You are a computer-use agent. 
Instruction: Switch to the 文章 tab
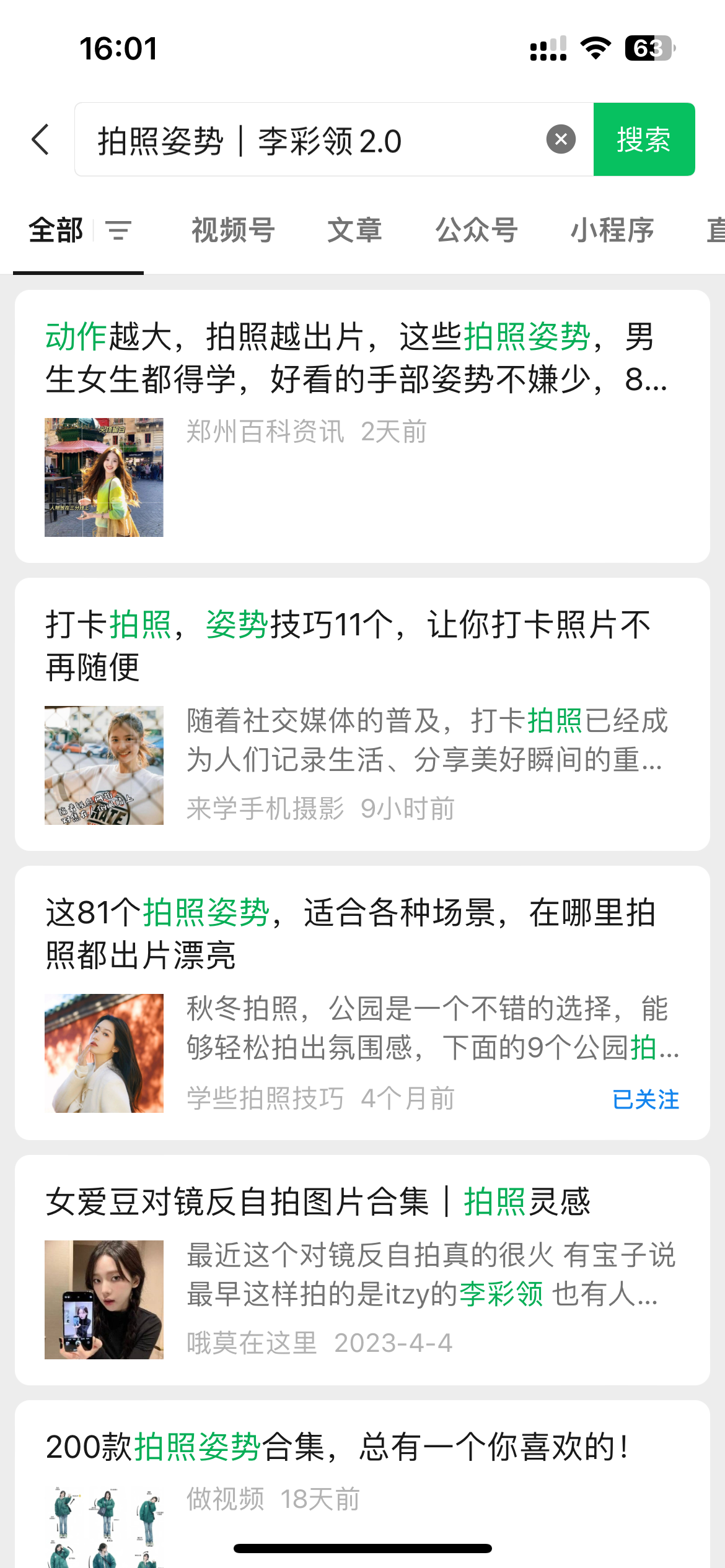click(x=354, y=230)
